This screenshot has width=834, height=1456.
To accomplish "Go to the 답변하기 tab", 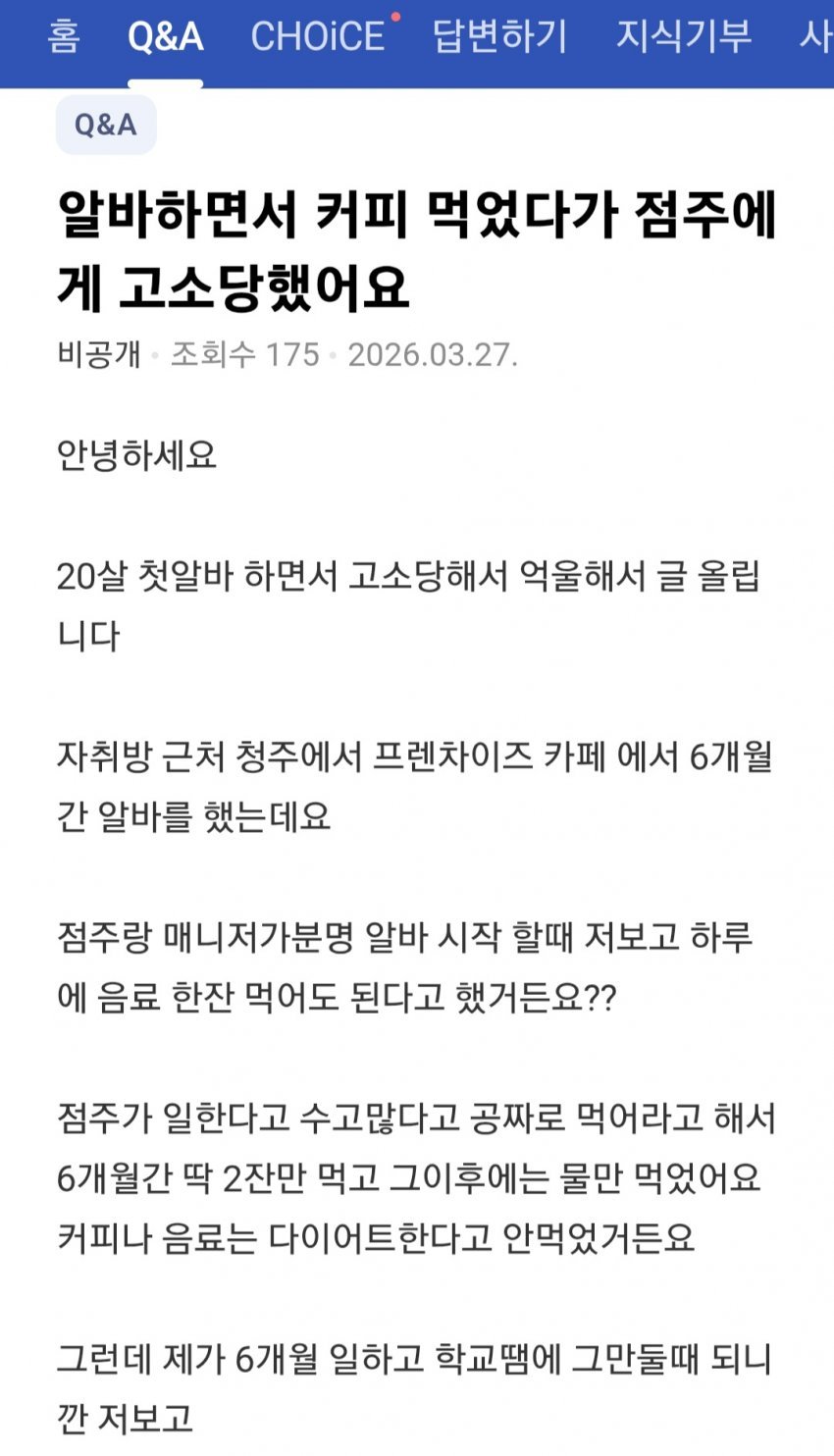I will coord(500,37).
